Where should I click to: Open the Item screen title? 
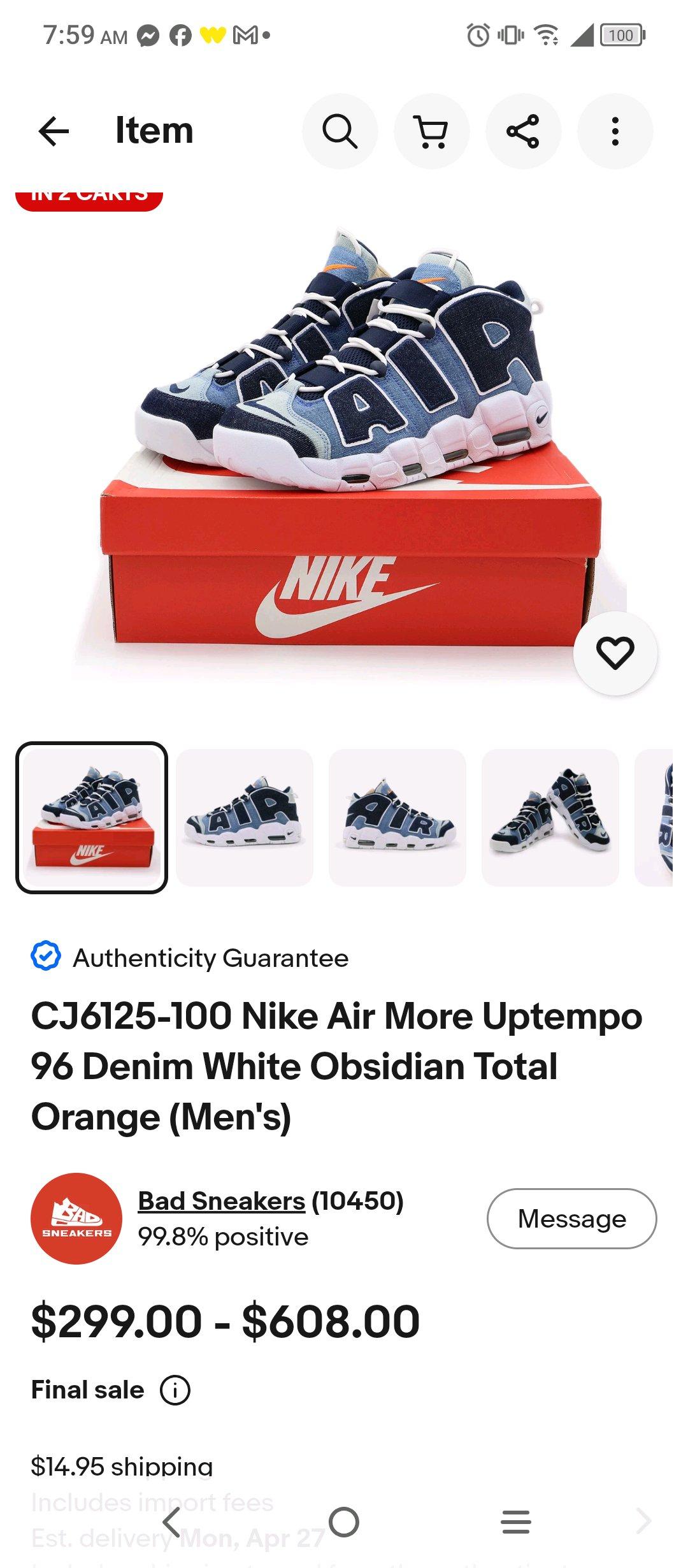coord(155,131)
